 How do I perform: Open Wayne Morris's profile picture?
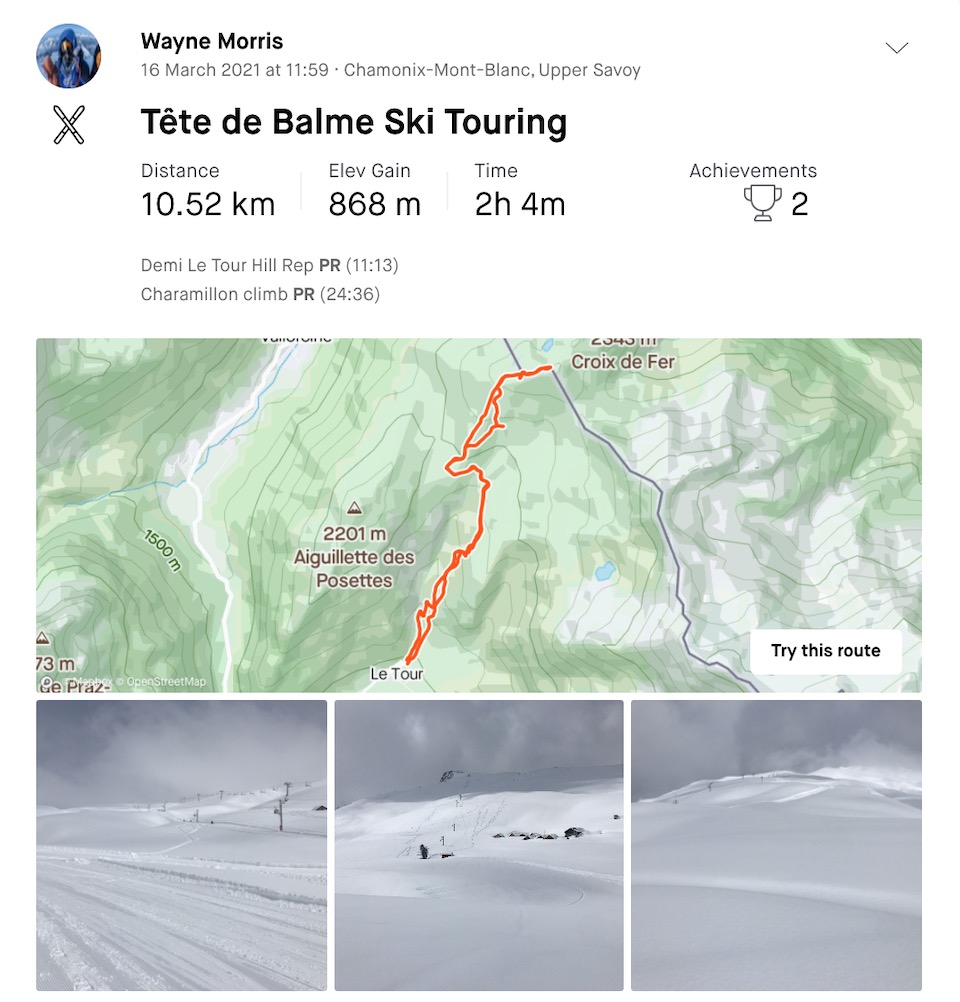69,55
